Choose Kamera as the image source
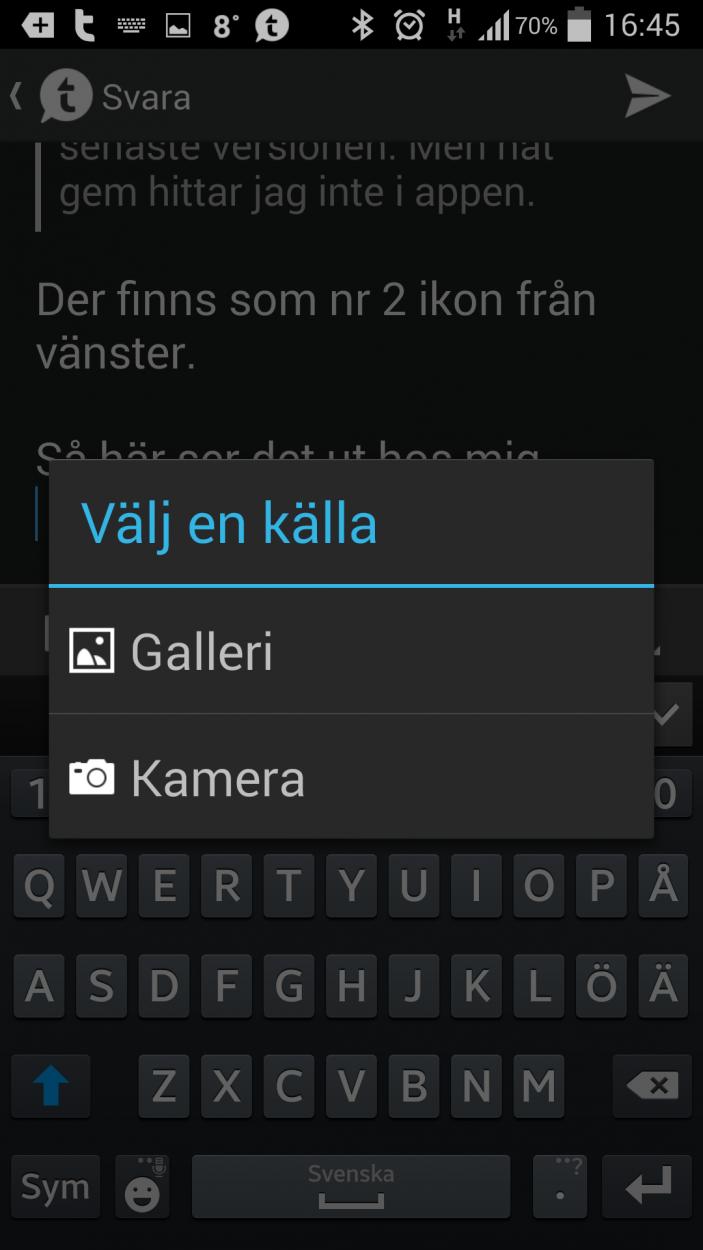The height and width of the screenshot is (1250, 703). pos(351,777)
